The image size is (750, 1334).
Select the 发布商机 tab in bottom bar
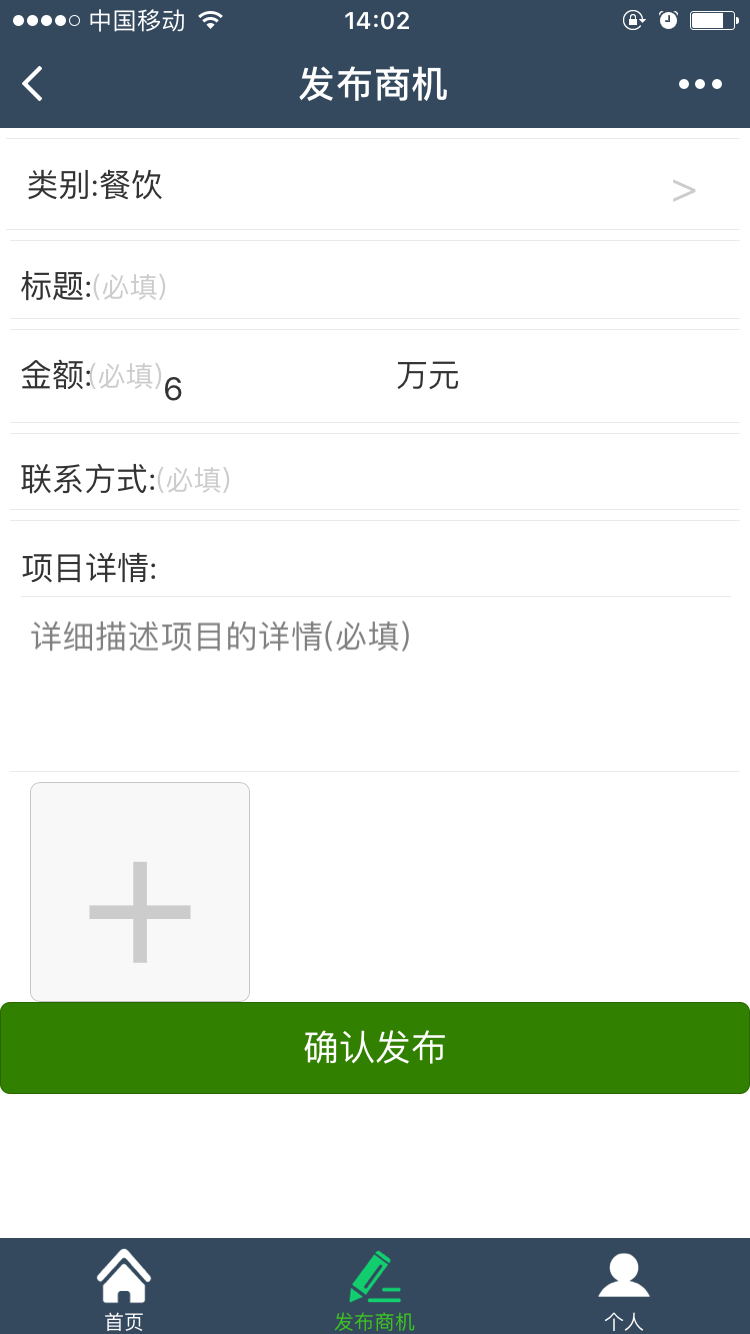coord(375,1290)
